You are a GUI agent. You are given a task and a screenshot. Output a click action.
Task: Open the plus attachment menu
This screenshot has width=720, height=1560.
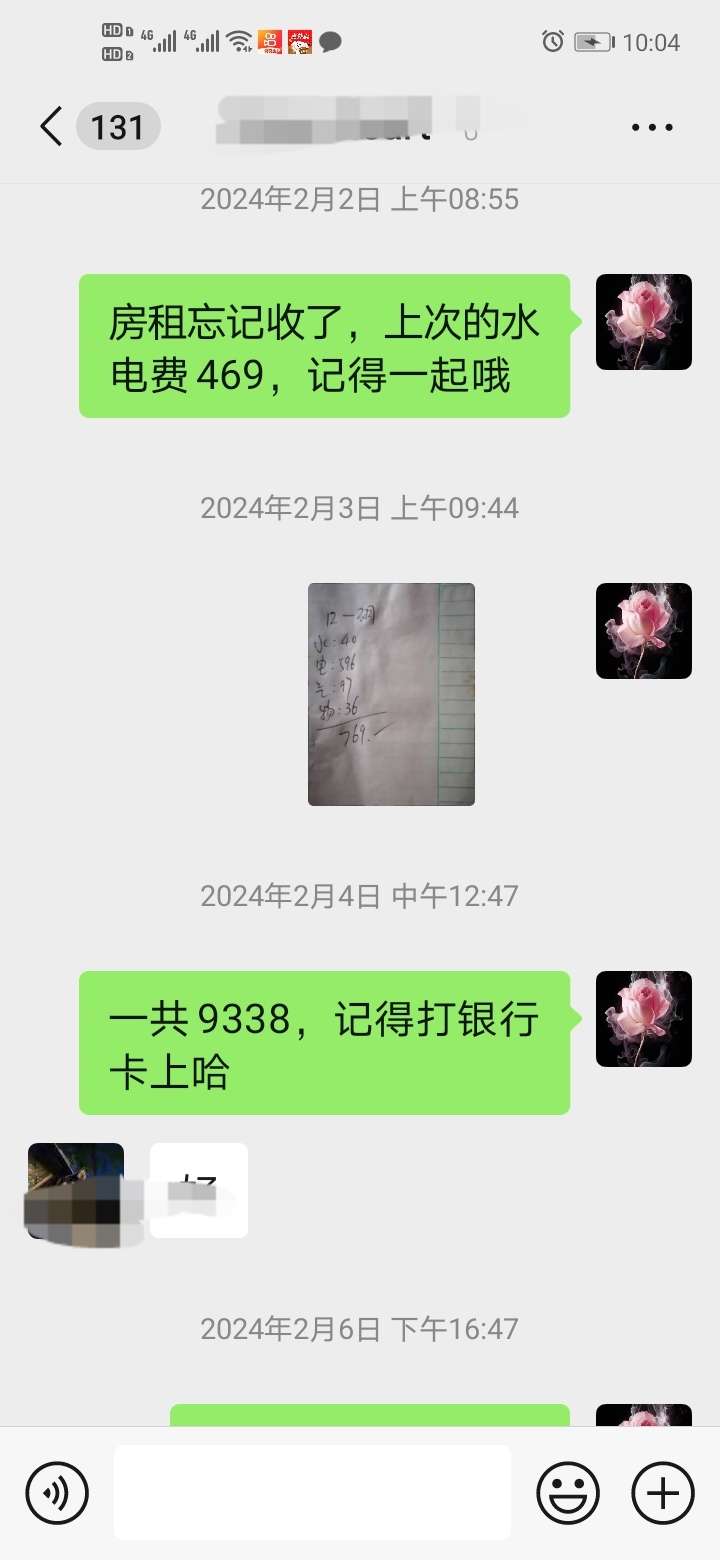[662, 1493]
